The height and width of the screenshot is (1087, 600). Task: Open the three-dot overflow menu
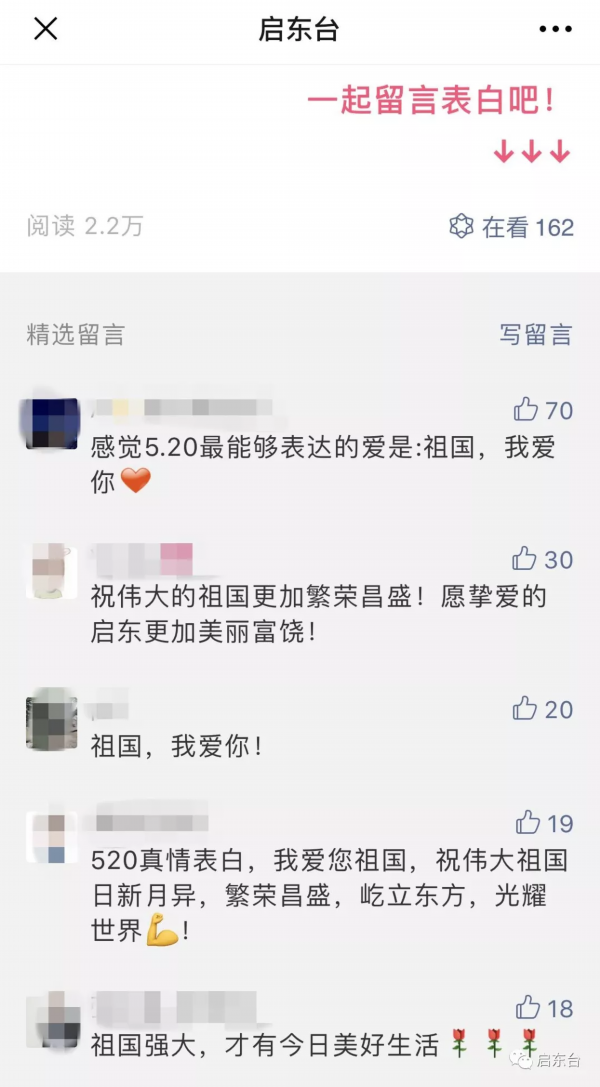point(555,30)
